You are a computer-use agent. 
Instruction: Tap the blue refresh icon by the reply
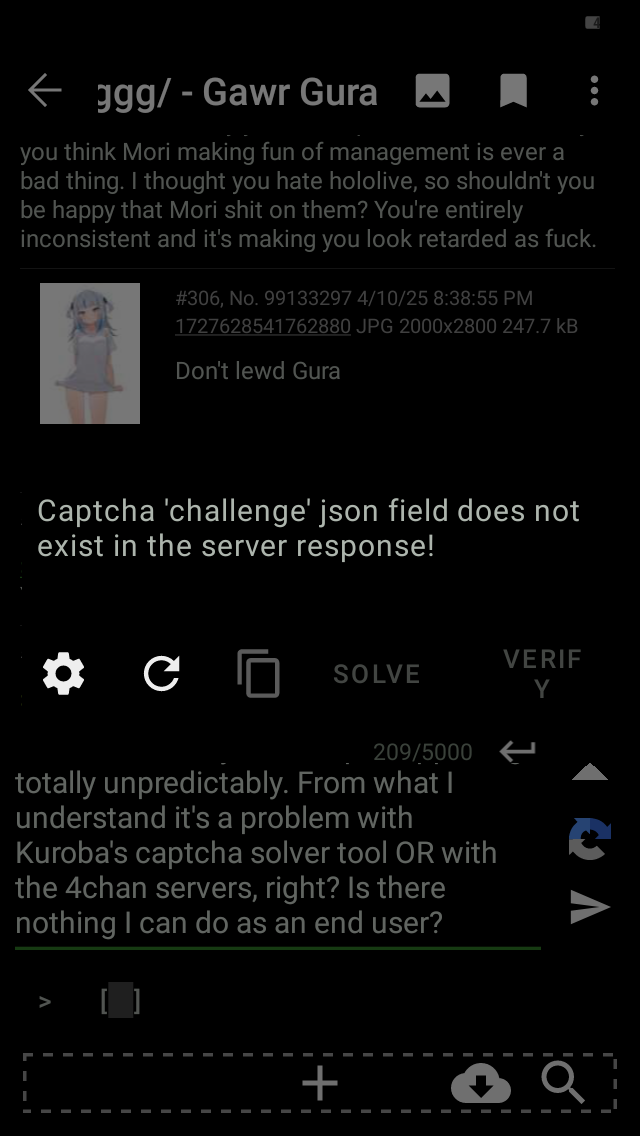pyautogui.click(x=590, y=839)
